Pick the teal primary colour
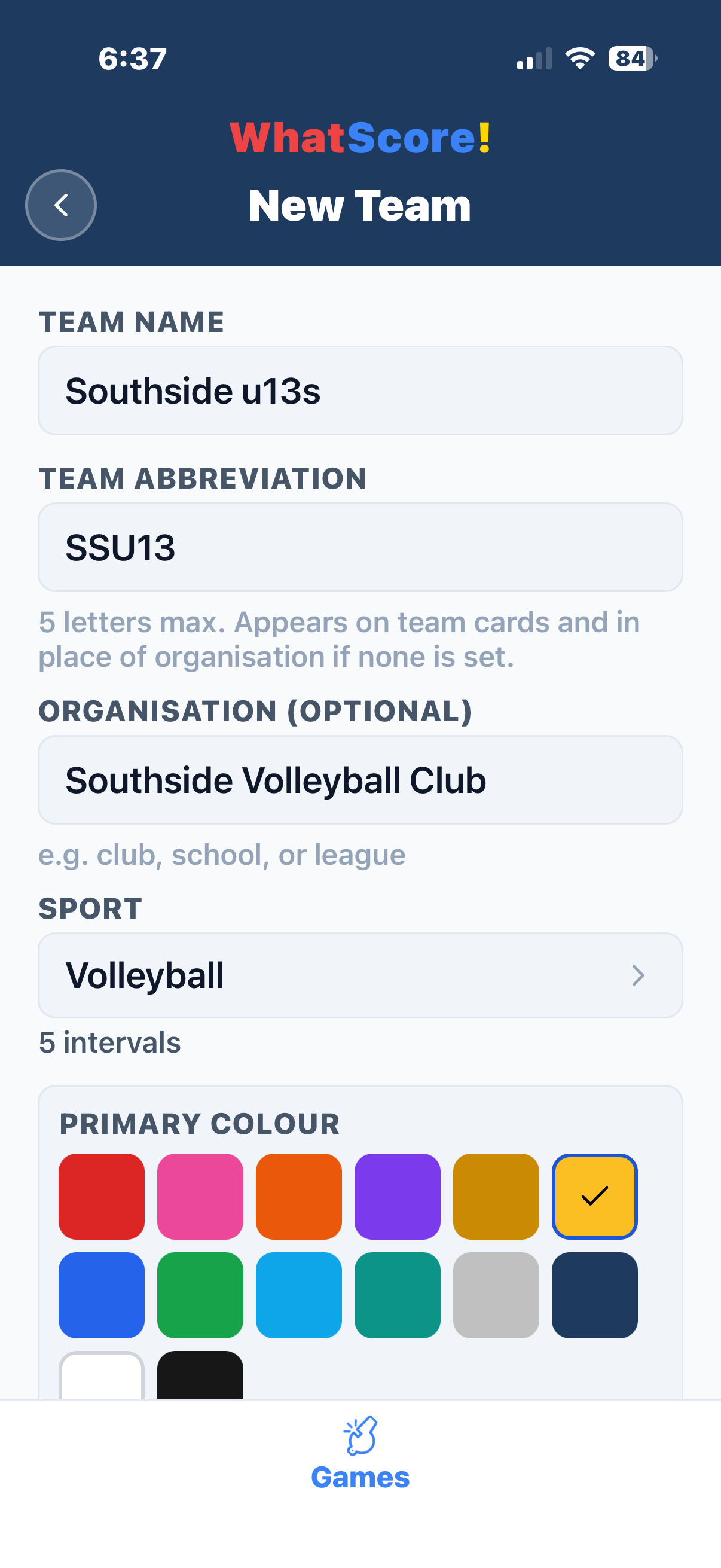 point(398,1295)
